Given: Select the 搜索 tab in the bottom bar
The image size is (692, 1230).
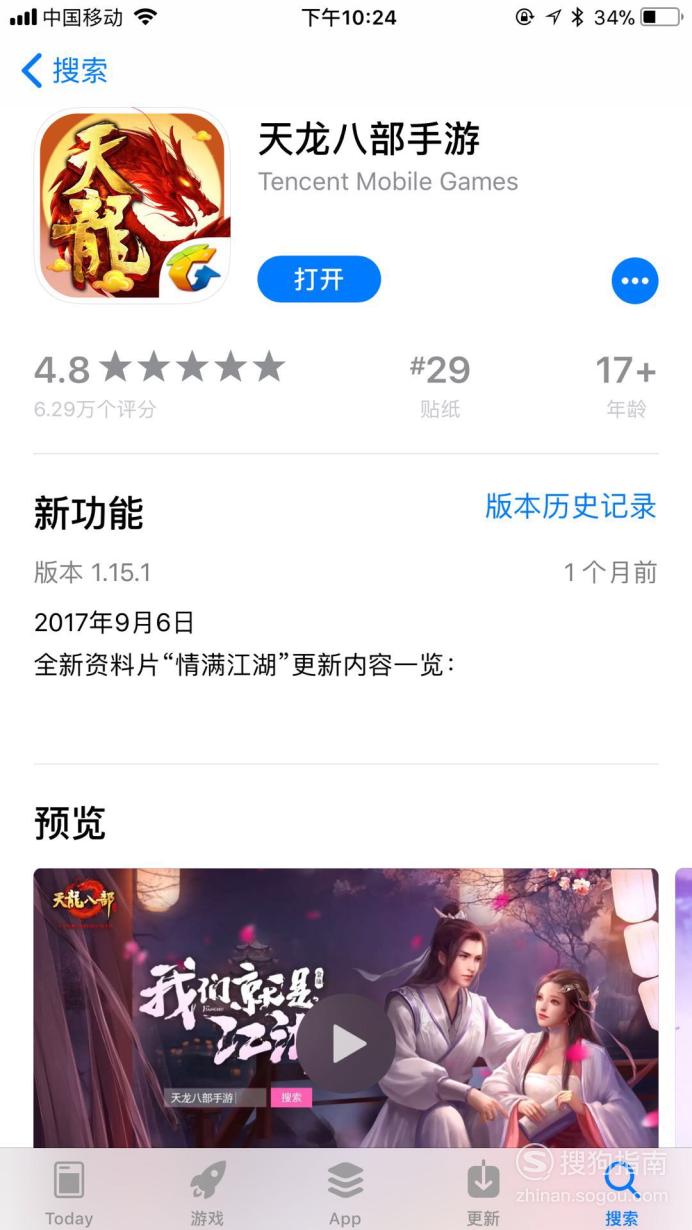Looking at the screenshot, I should 621,1192.
